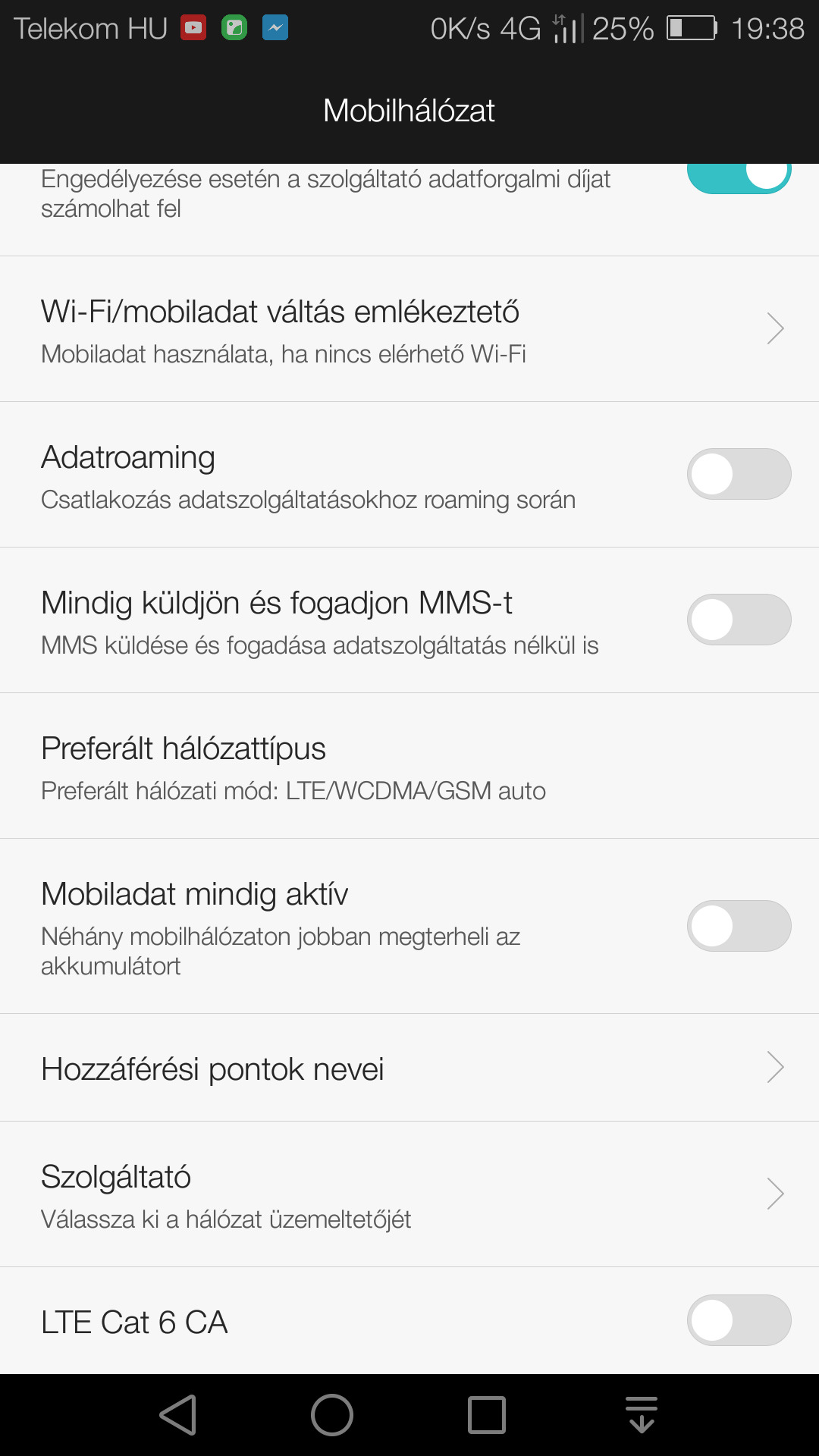Viewport: 819px width, 1456px height.
Task: Pull down the notification panel via arrow icon
Action: pos(642,1415)
